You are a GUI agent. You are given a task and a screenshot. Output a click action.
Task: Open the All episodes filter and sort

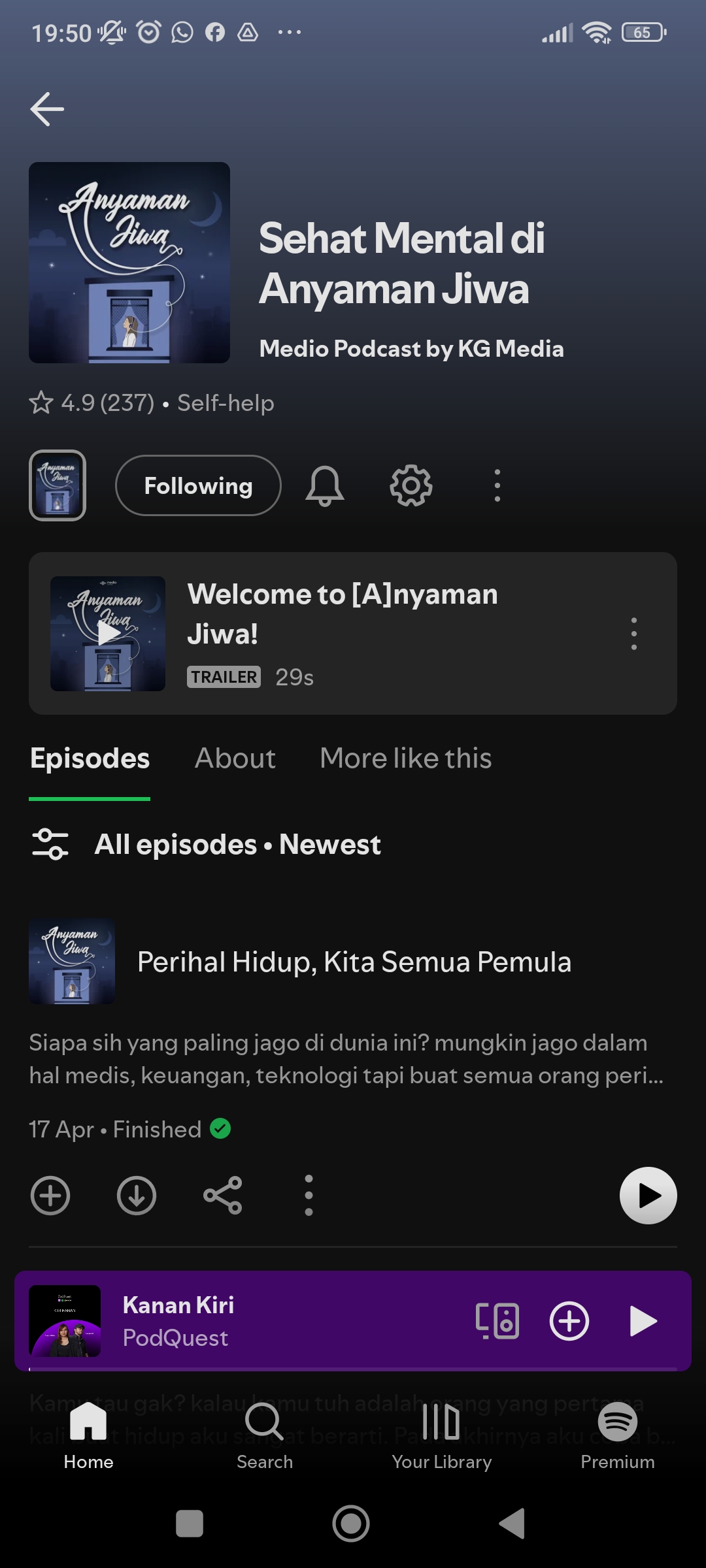pyautogui.click(x=207, y=844)
